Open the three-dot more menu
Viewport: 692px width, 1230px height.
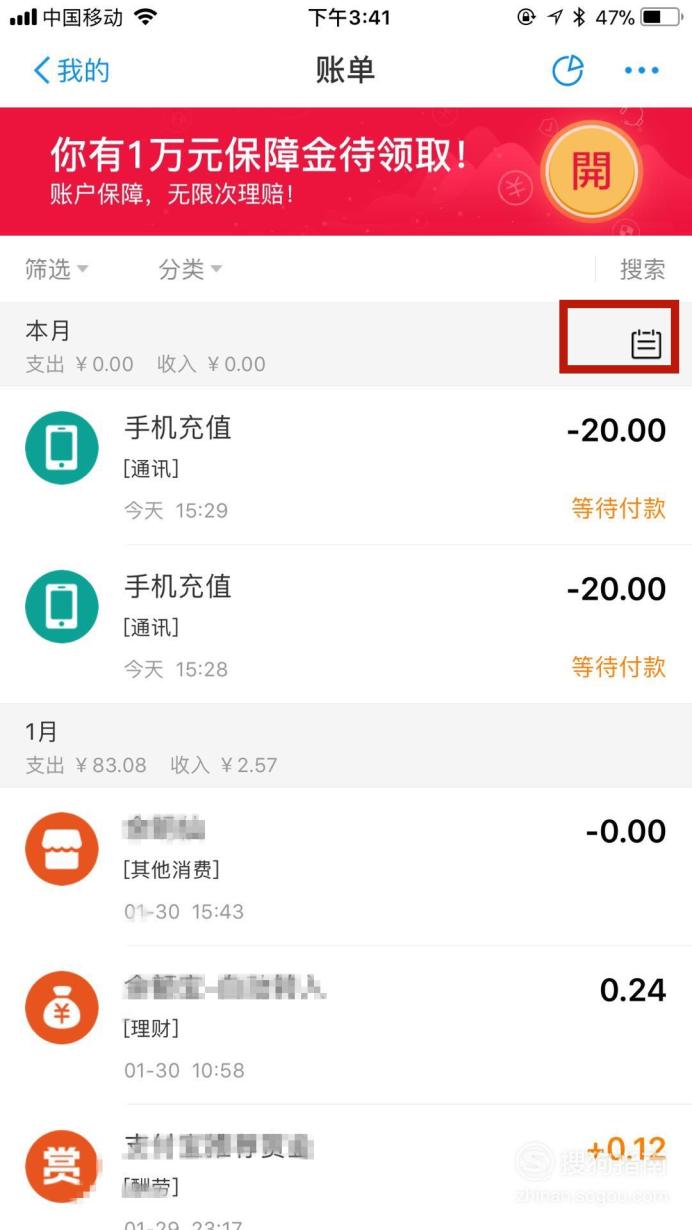[642, 70]
